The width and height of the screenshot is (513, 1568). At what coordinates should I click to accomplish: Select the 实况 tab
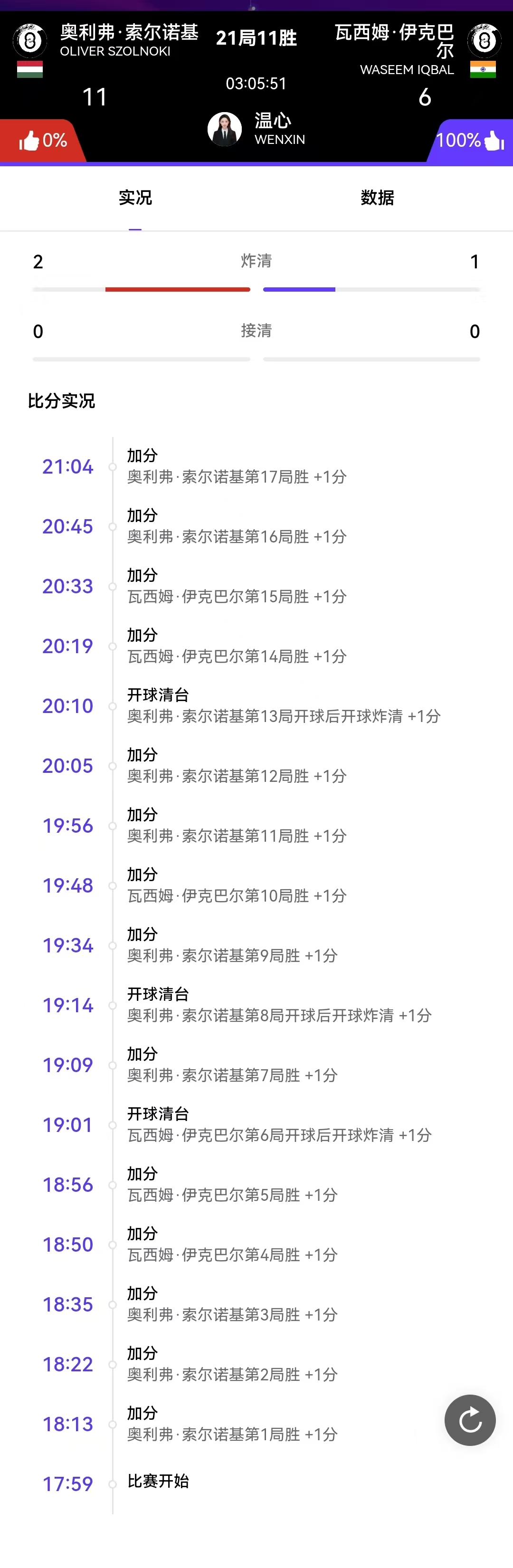[135, 198]
